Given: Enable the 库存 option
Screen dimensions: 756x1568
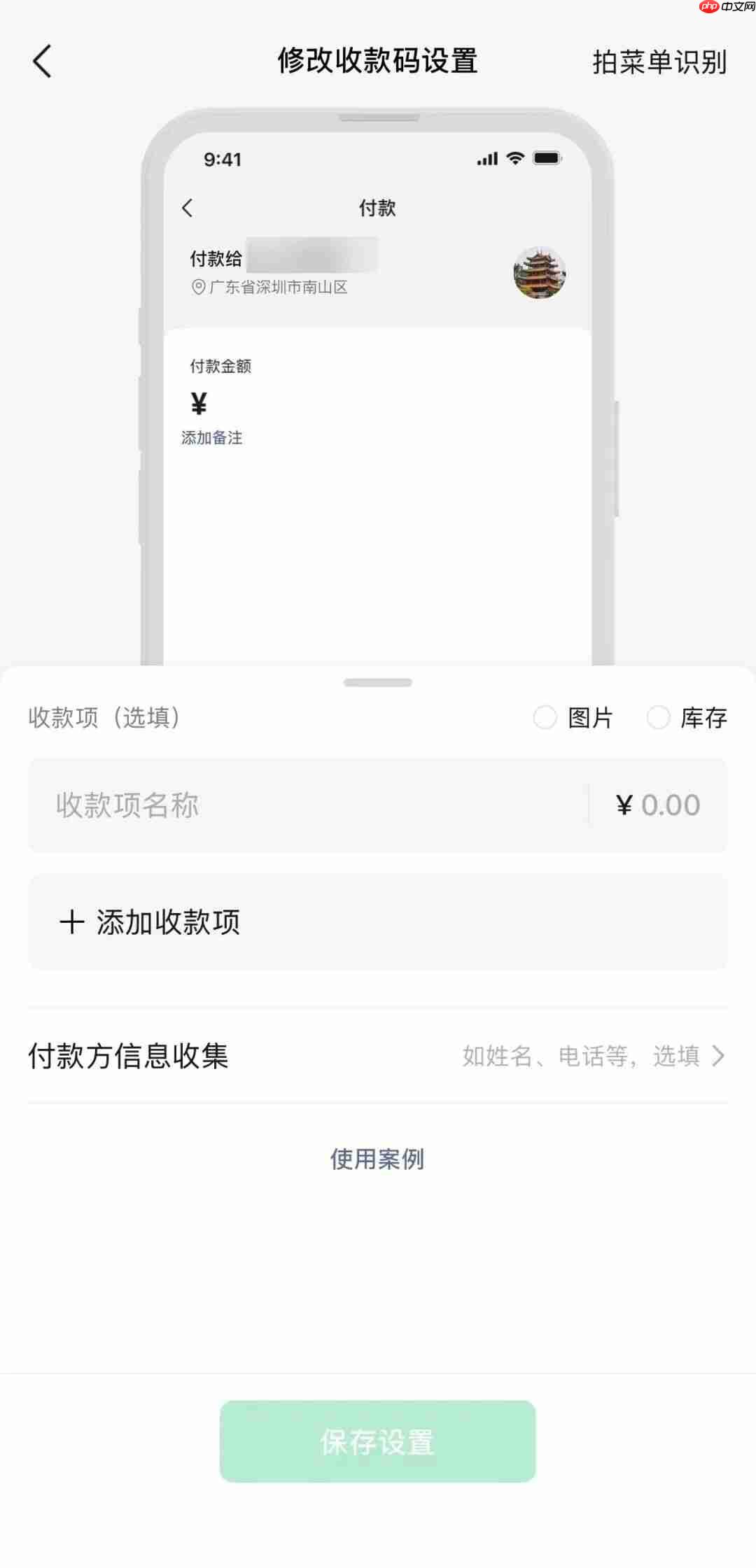Looking at the screenshot, I should pos(658,718).
